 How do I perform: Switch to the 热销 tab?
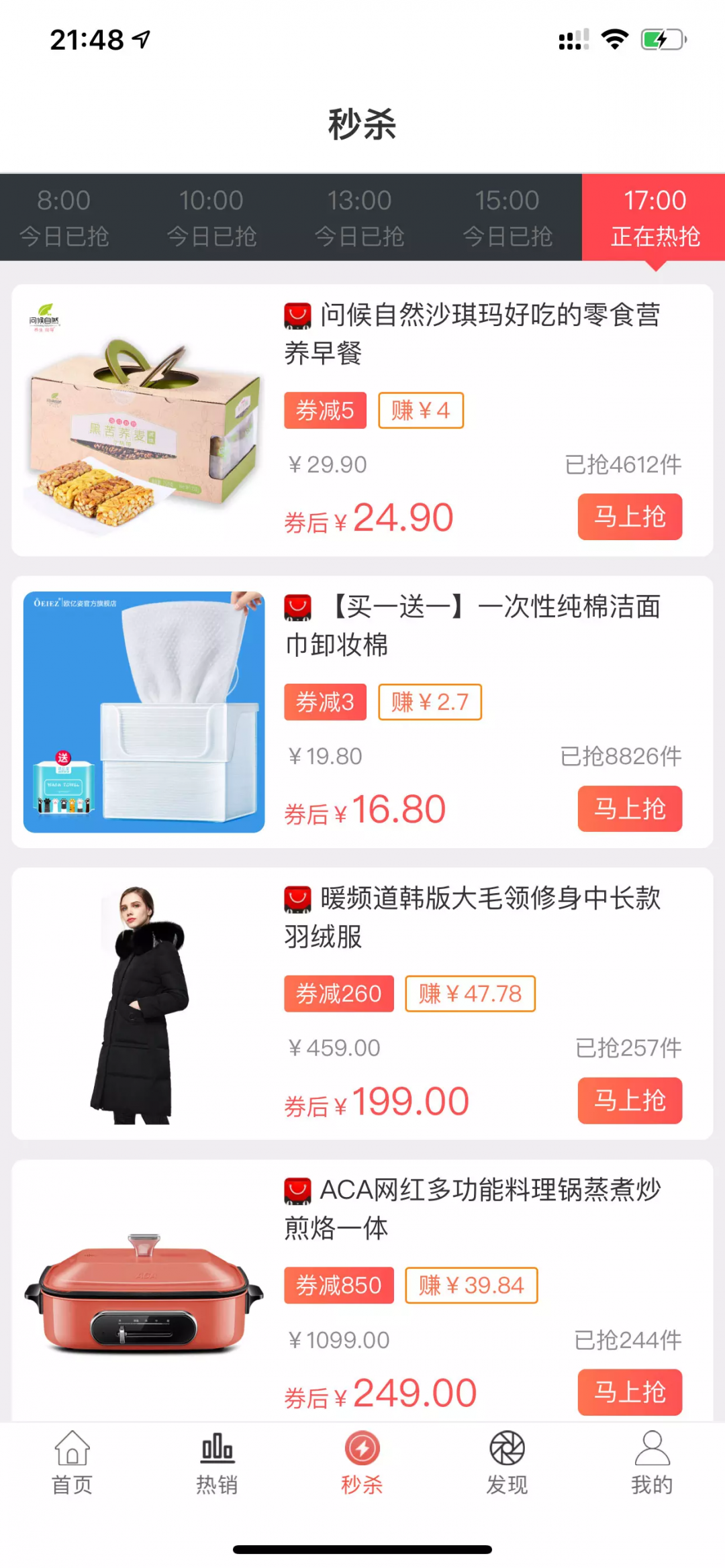pyautogui.click(x=217, y=1463)
